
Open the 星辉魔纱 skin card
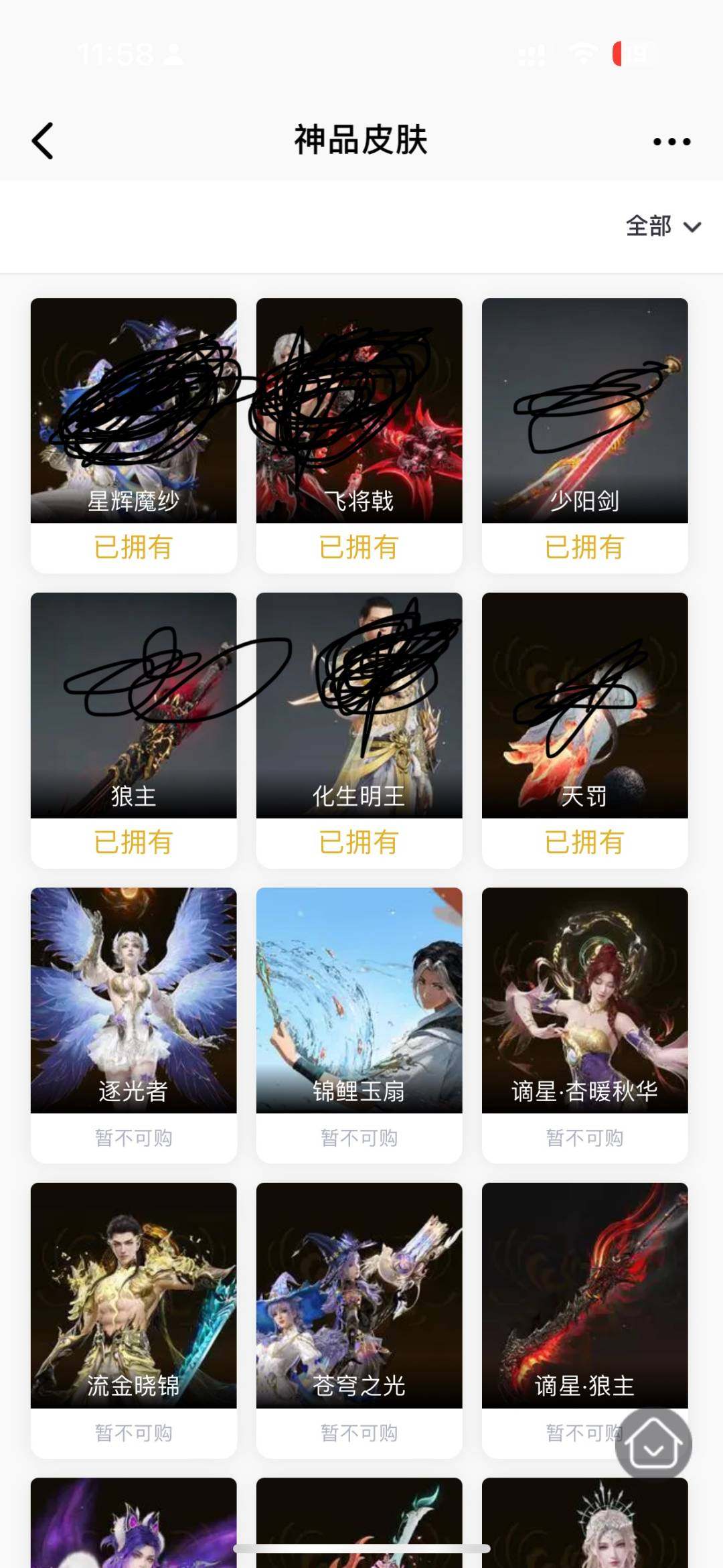click(133, 409)
